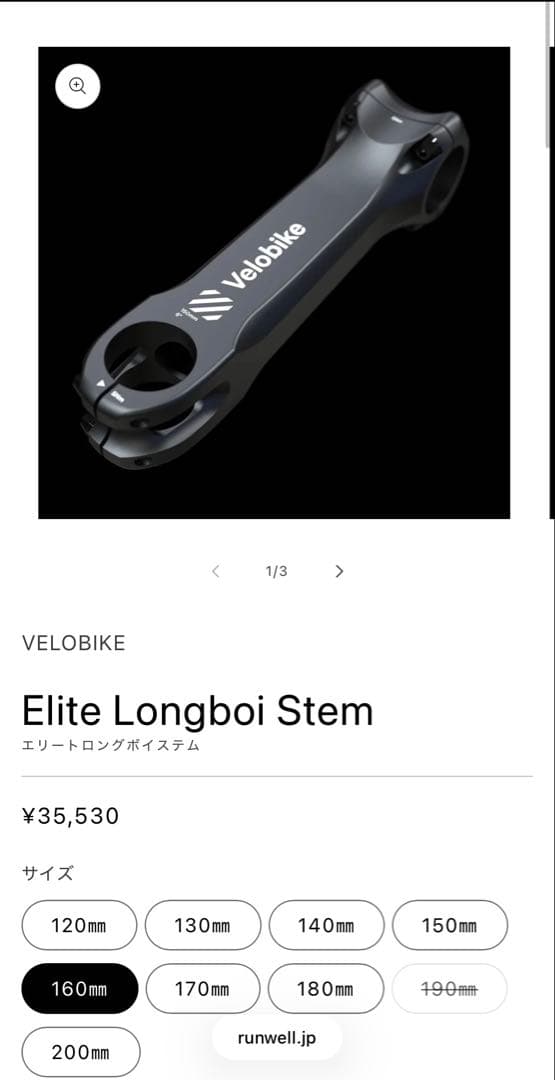The width and height of the screenshot is (555, 1080).
Task: Zoom into the product image
Action: 78,86
